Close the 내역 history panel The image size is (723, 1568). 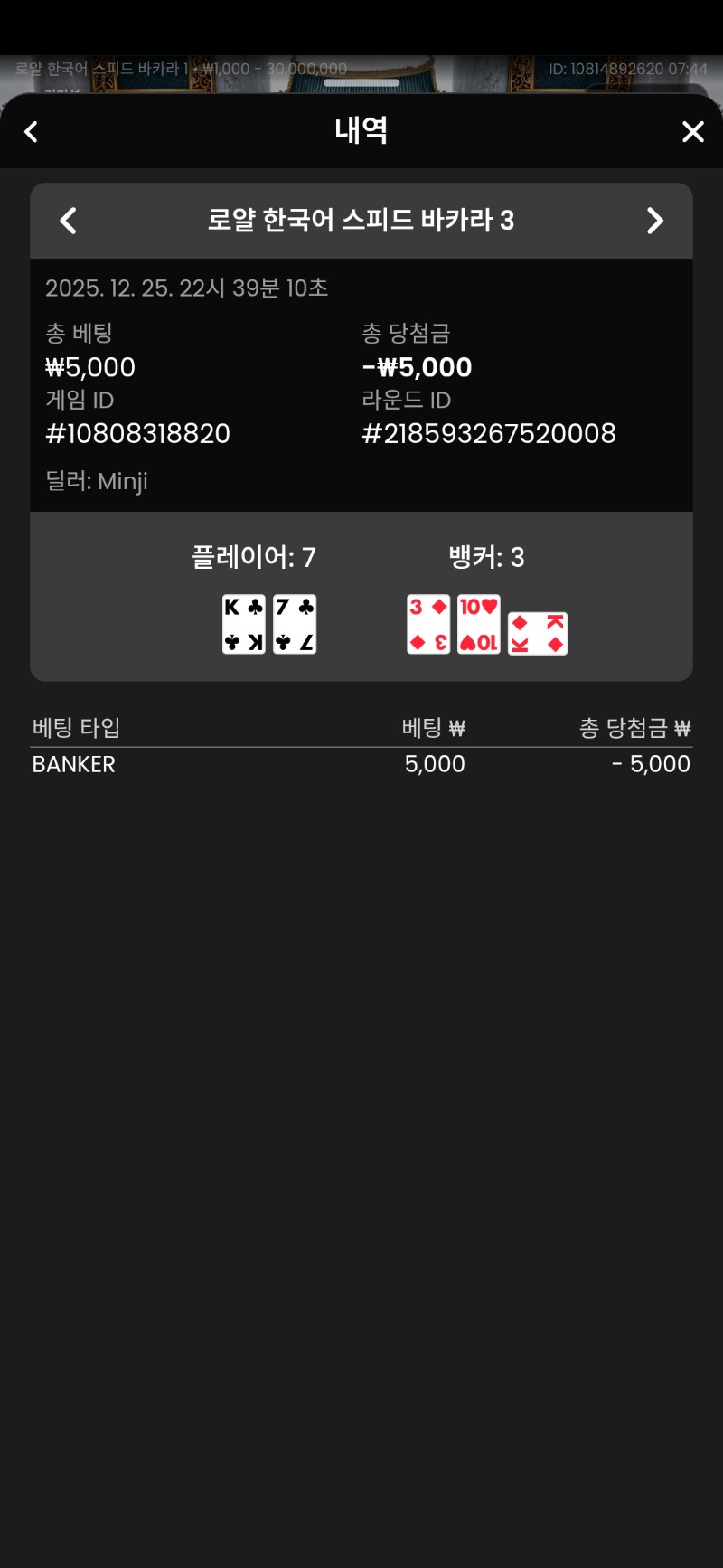(x=692, y=132)
